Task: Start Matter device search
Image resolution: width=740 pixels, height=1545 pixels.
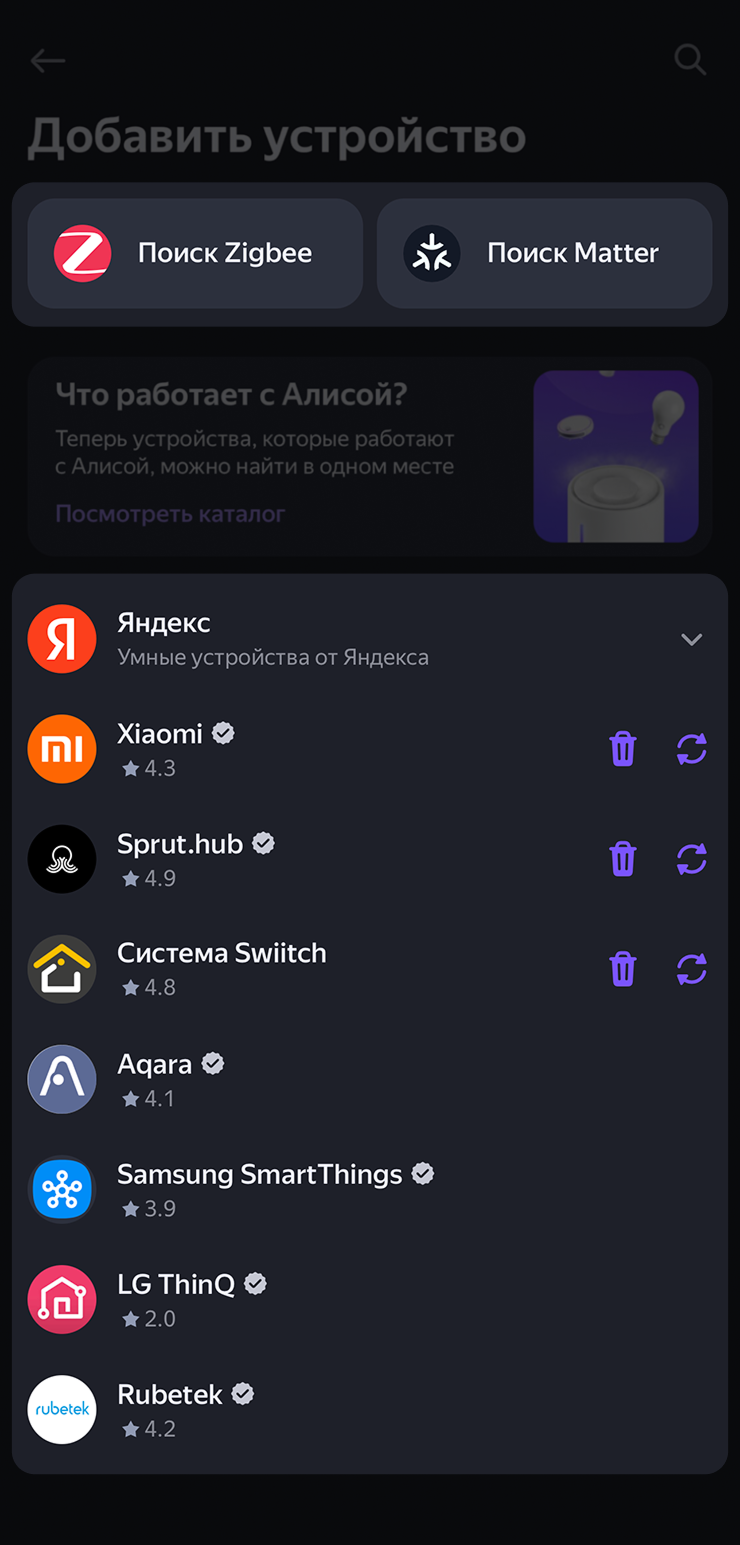Action: pos(544,253)
